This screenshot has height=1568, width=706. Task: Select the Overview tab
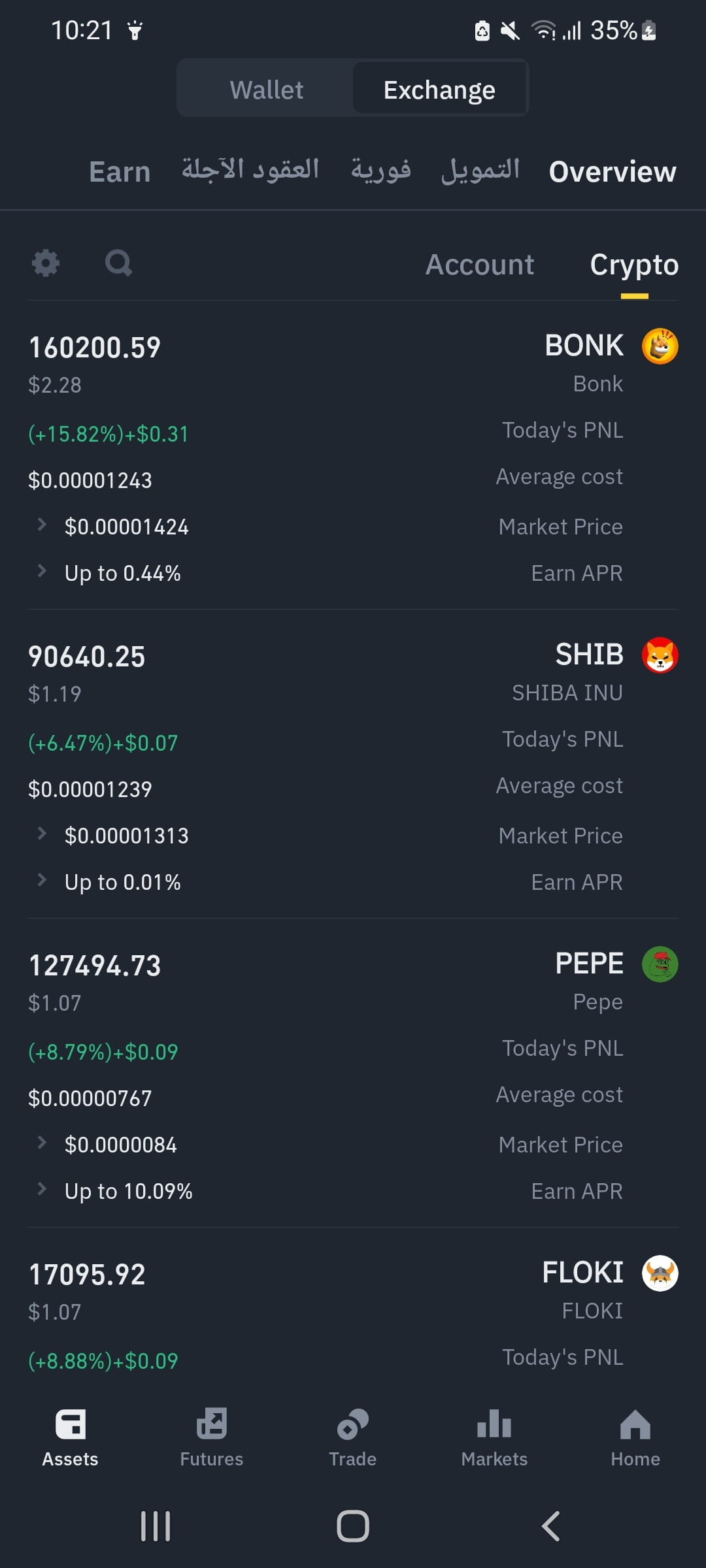[613, 172]
